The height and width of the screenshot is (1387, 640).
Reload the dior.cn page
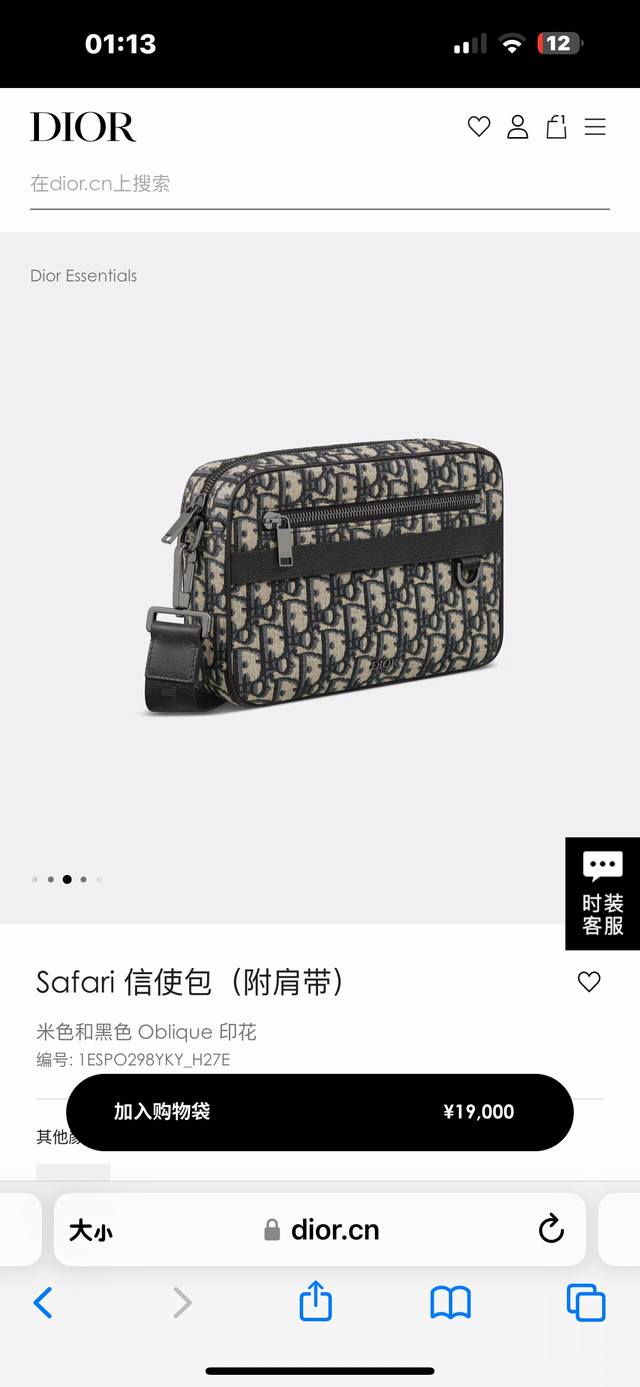point(551,1230)
